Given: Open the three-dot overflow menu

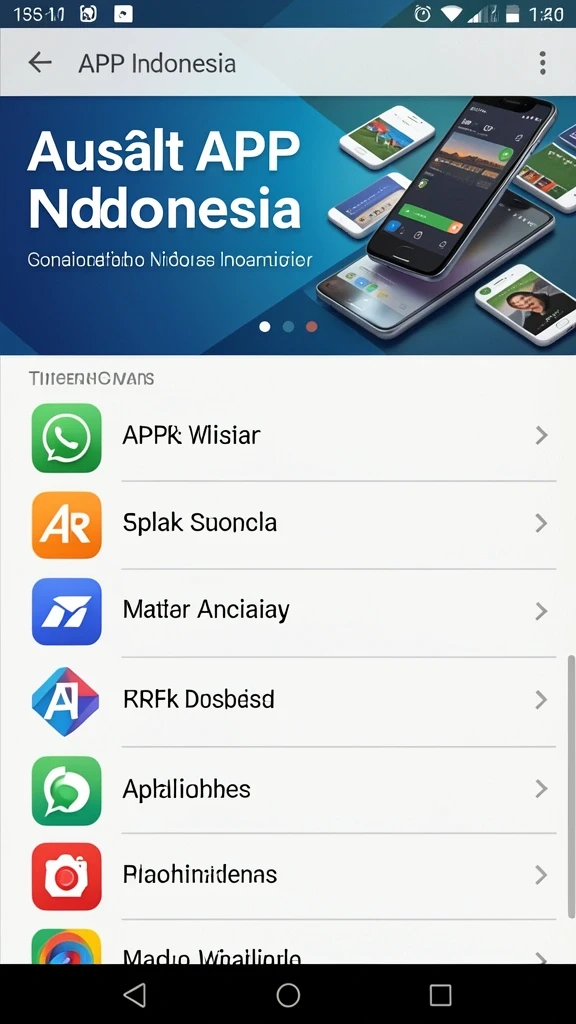Looking at the screenshot, I should click(x=542, y=63).
